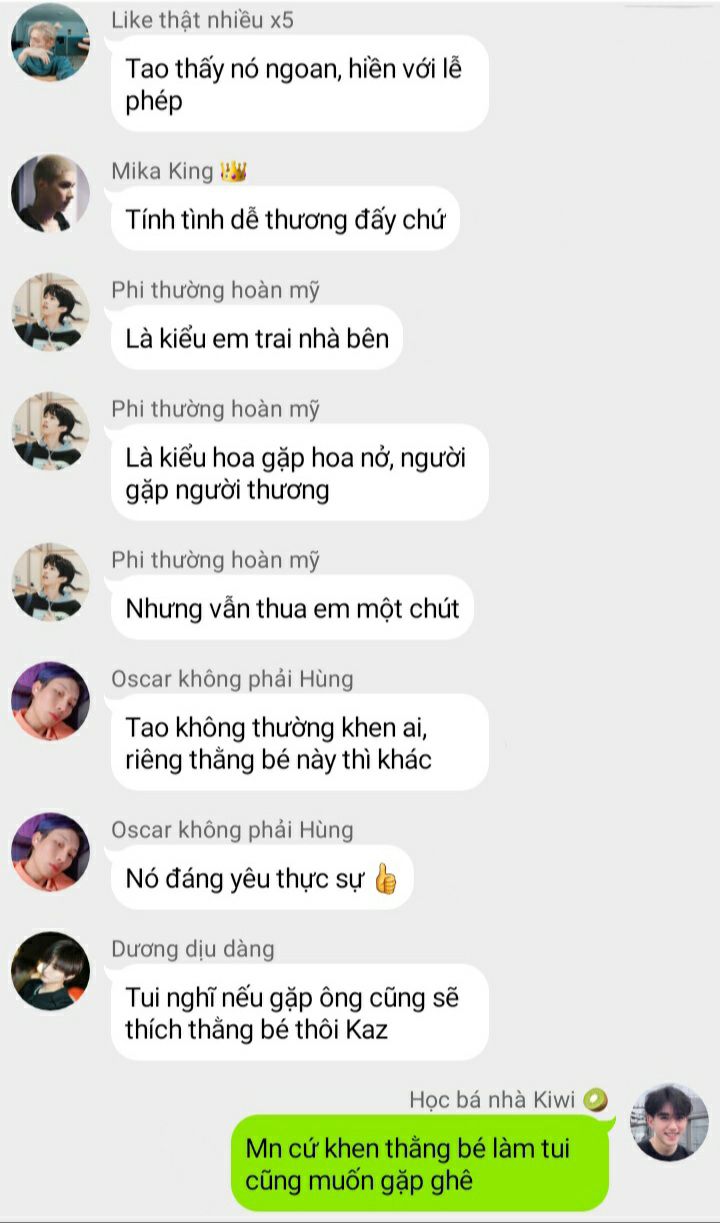View avatar beside "Là kiểu em trai nhà bên"
720x1223 pixels.
(50, 312)
